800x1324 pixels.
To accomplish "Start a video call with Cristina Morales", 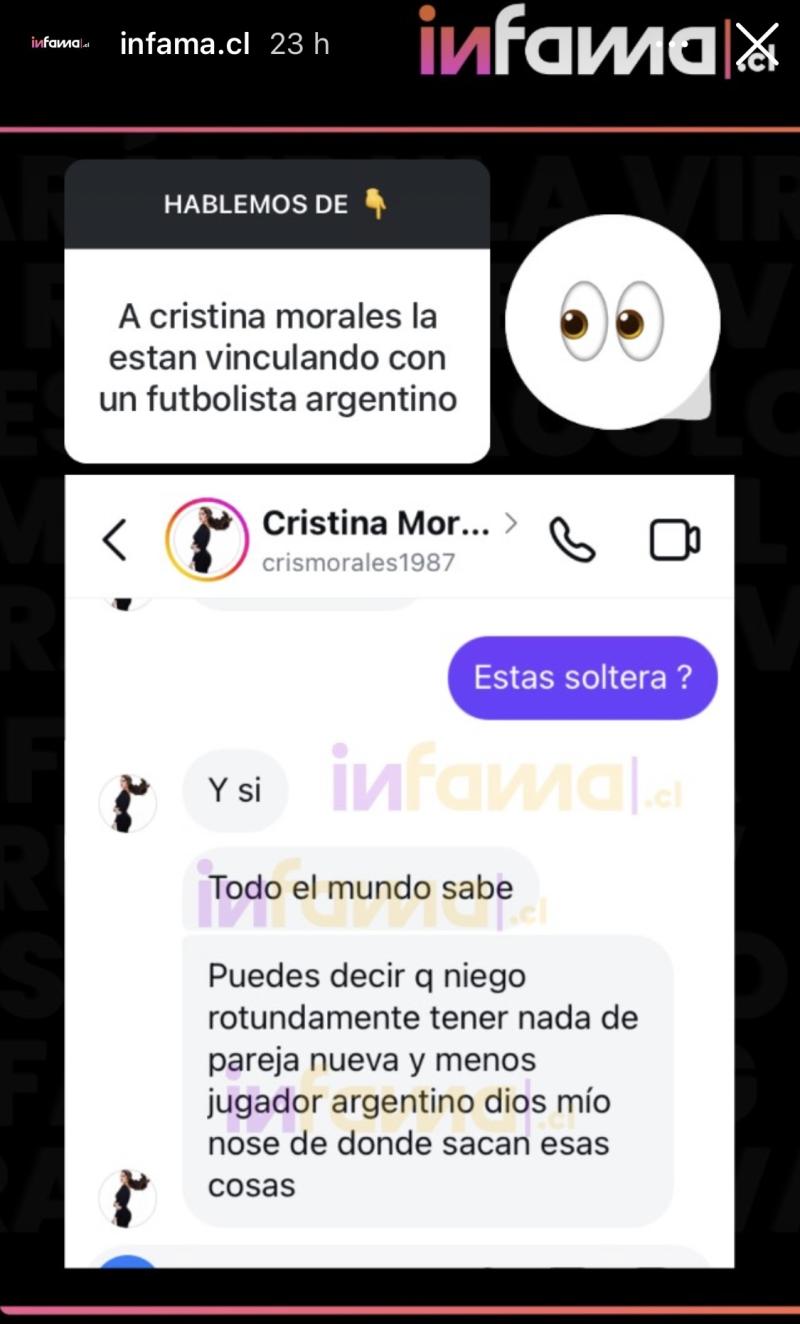I will (x=672, y=540).
